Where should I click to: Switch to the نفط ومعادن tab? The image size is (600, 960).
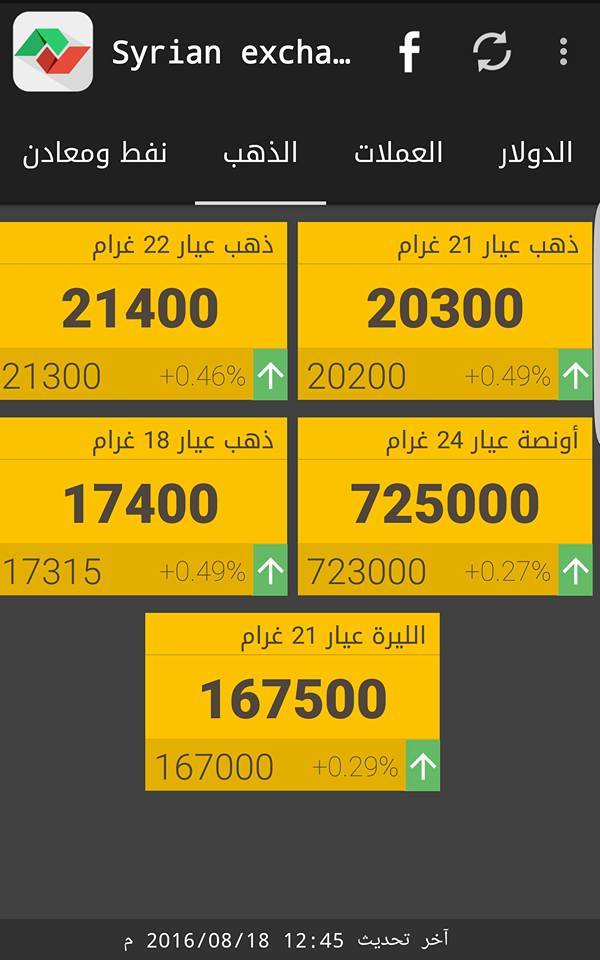[95, 153]
